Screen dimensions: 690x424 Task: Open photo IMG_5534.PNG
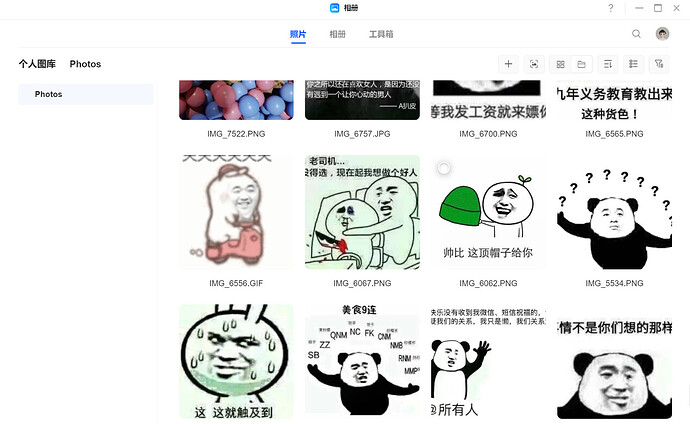pyautogui.click(x=614, y=212)
